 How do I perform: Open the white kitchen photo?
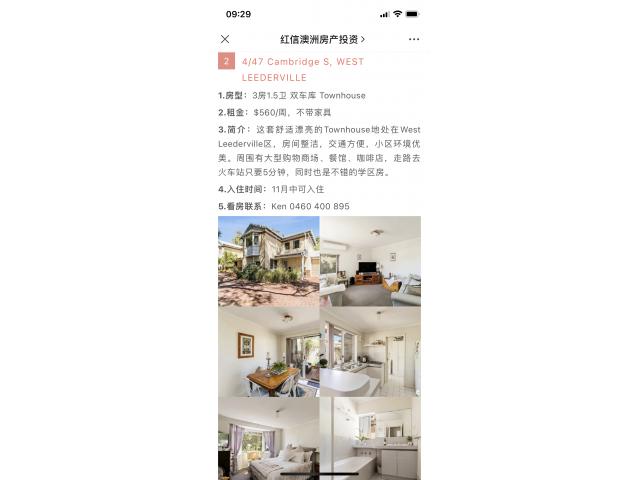click(x=371, y=352)
